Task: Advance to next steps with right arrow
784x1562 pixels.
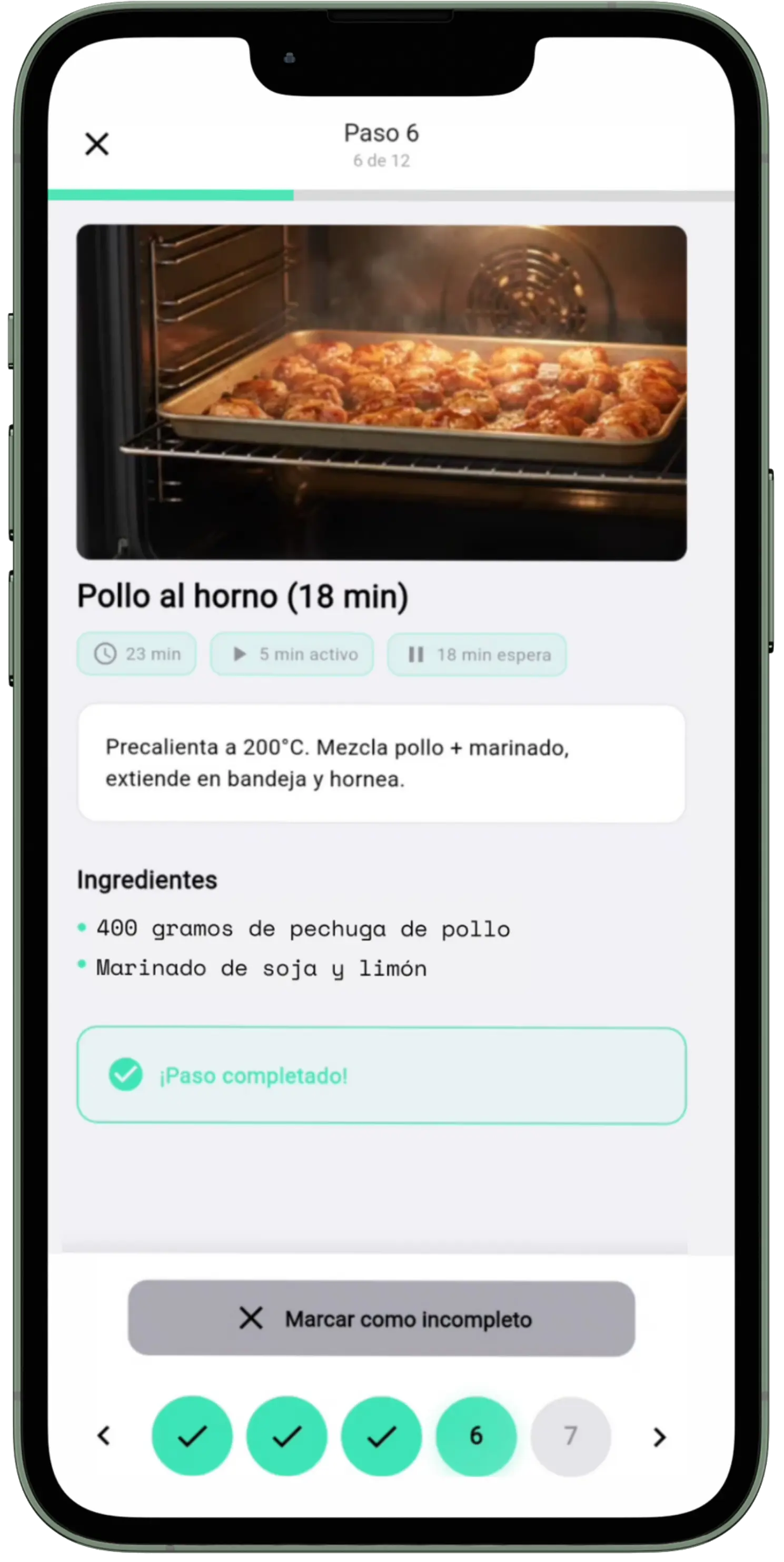Action: tap(660, 1437)
